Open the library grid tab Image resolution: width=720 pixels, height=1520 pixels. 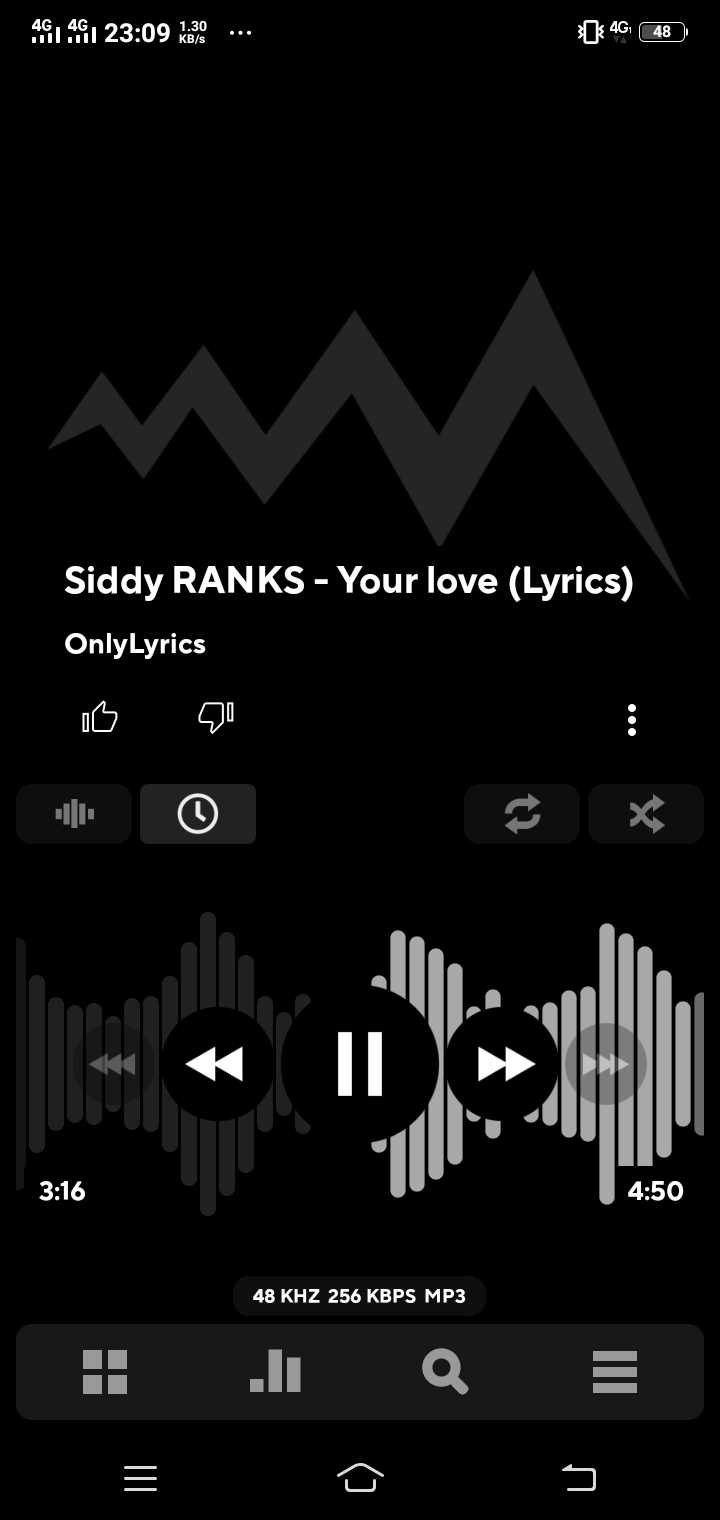[105, 1372]
